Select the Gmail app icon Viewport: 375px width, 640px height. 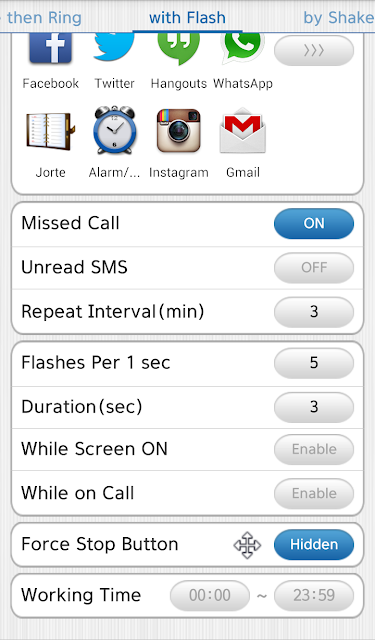[x=243, y=131]
